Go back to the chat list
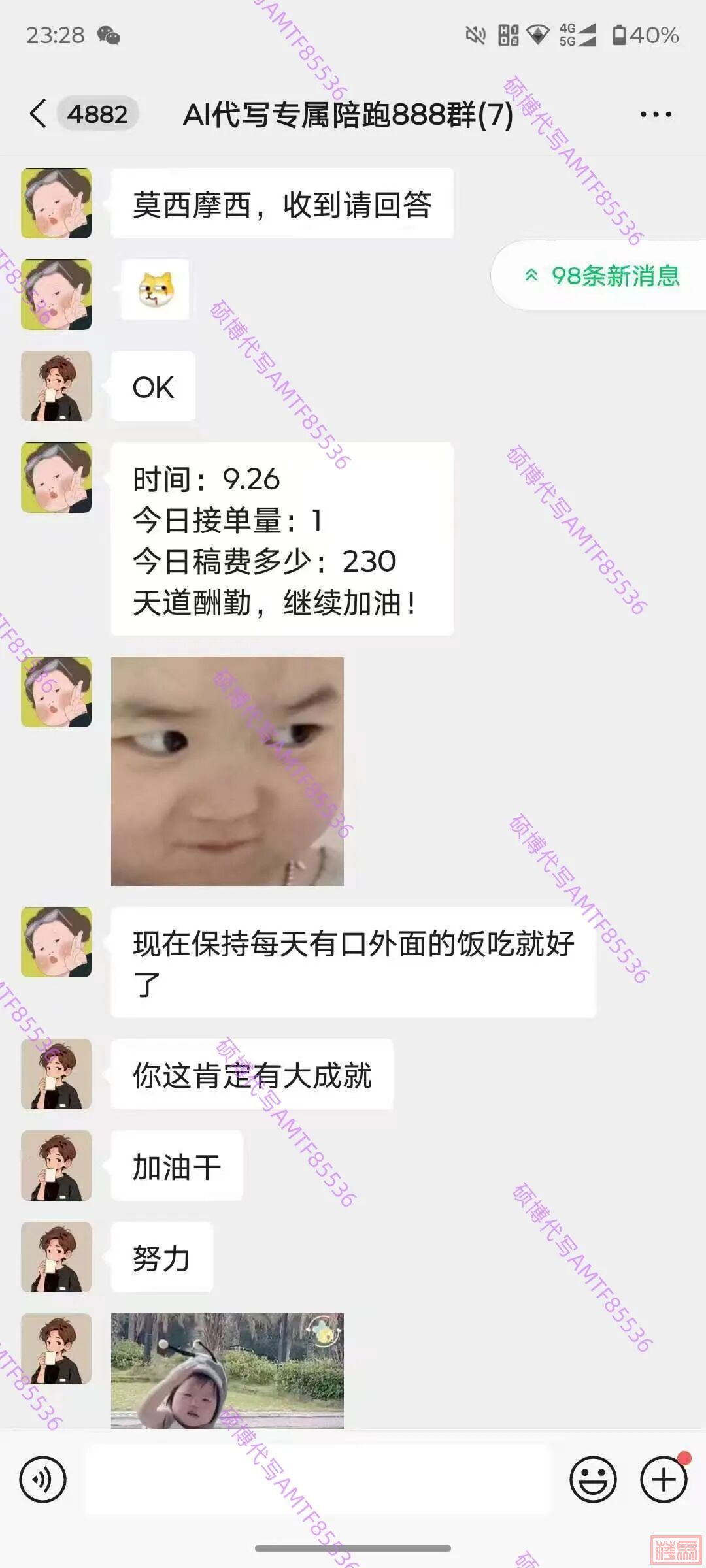Screen dimensions: 706x1568 [x=39, y=114]
